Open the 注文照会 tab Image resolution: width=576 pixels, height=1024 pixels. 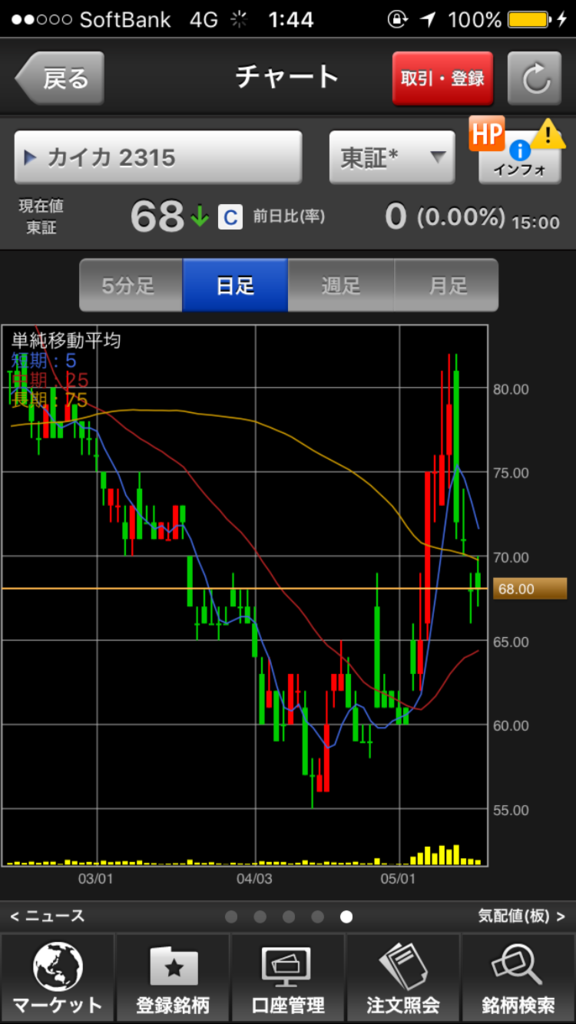403,979
